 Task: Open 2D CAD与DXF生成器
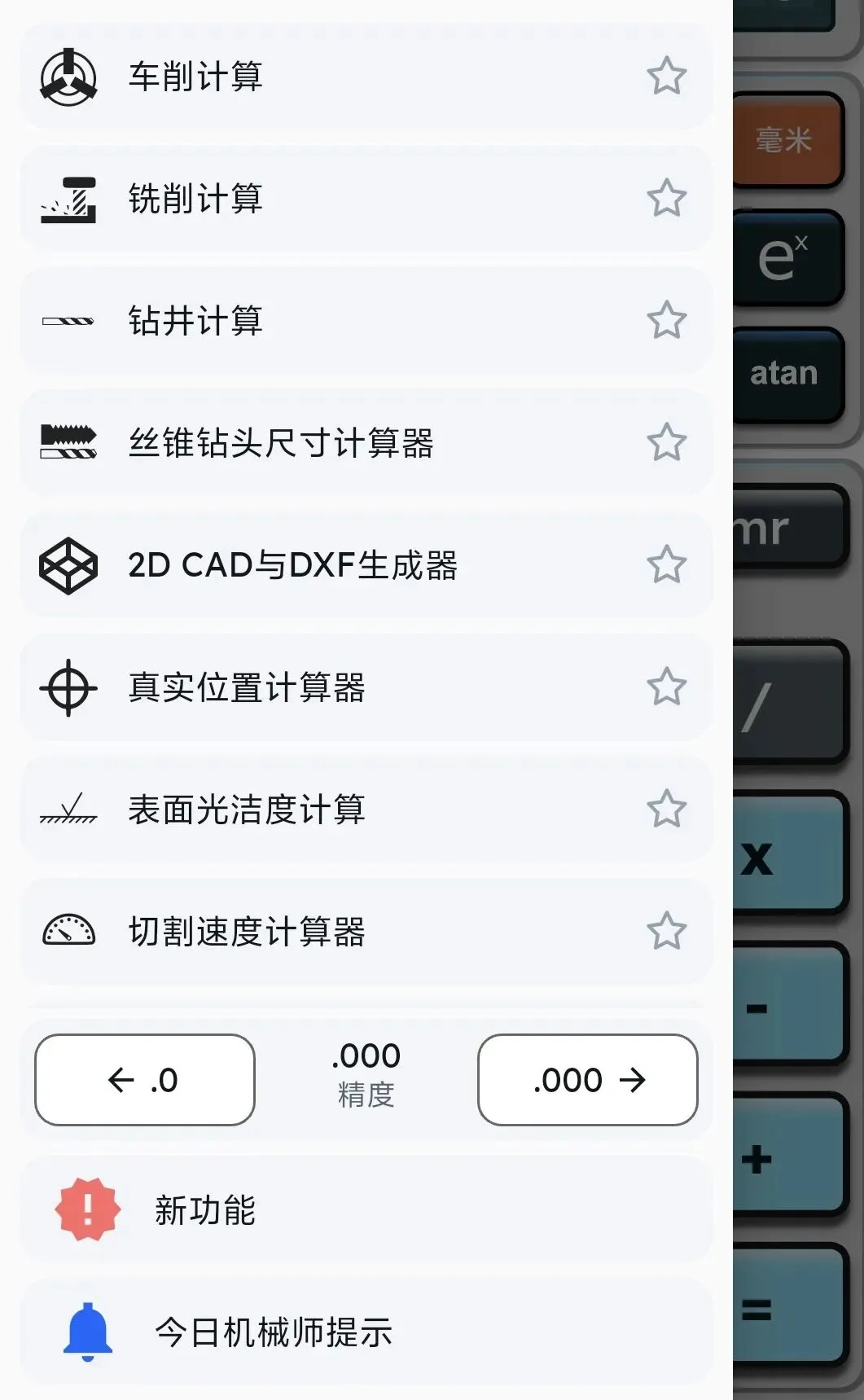tap(366, 565)
